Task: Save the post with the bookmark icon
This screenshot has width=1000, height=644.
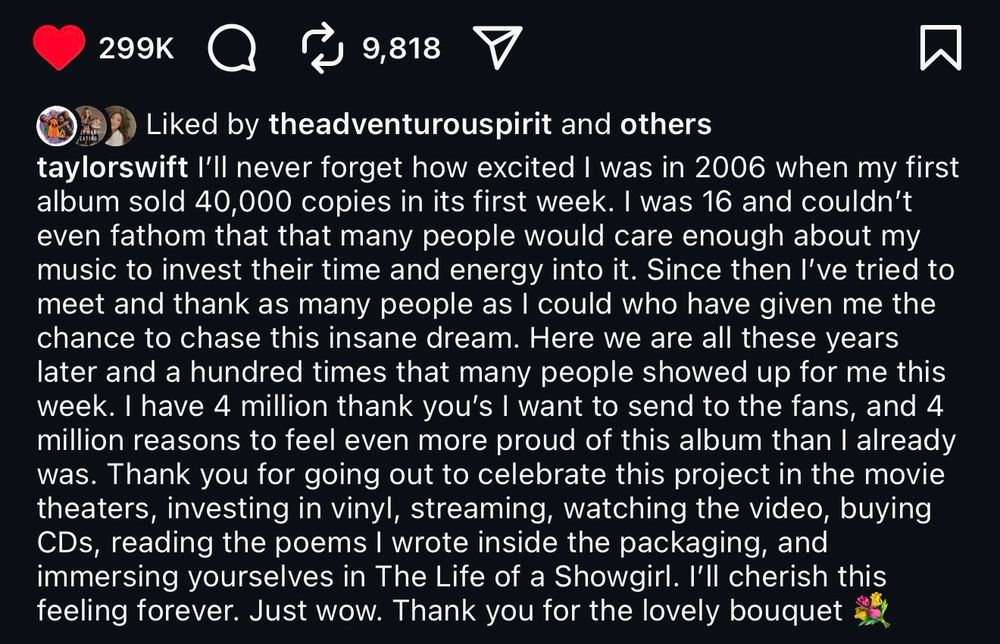Action: pyautogui.click(x=940, y=48)
